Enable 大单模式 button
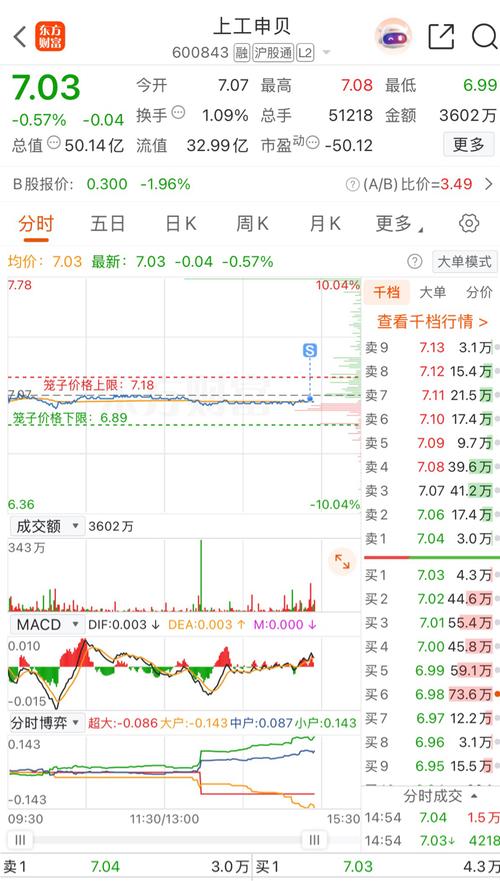Image resolution: width=500 pixels, height=881 pixels. click(465, 261)
